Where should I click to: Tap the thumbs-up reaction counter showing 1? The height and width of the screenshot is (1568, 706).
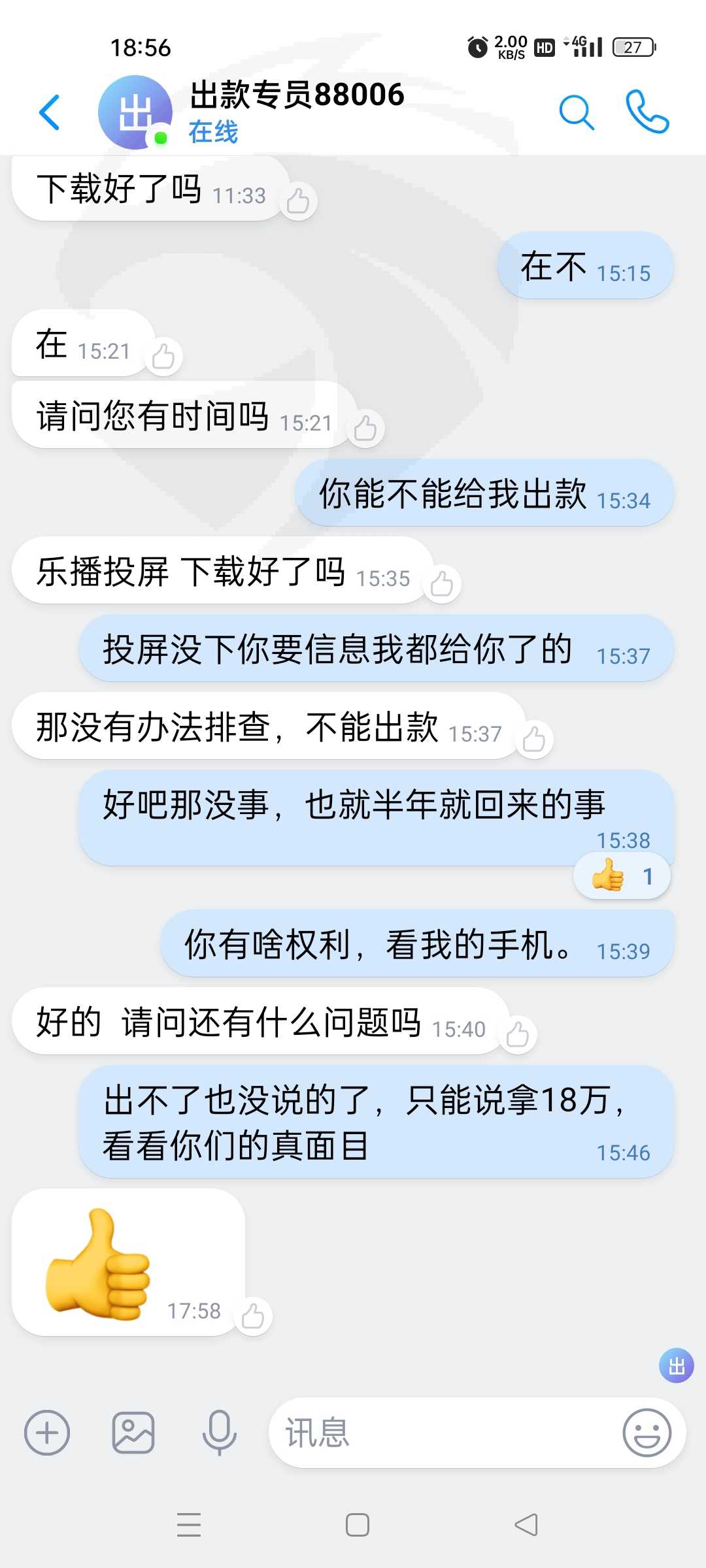[x=622, y=875]
